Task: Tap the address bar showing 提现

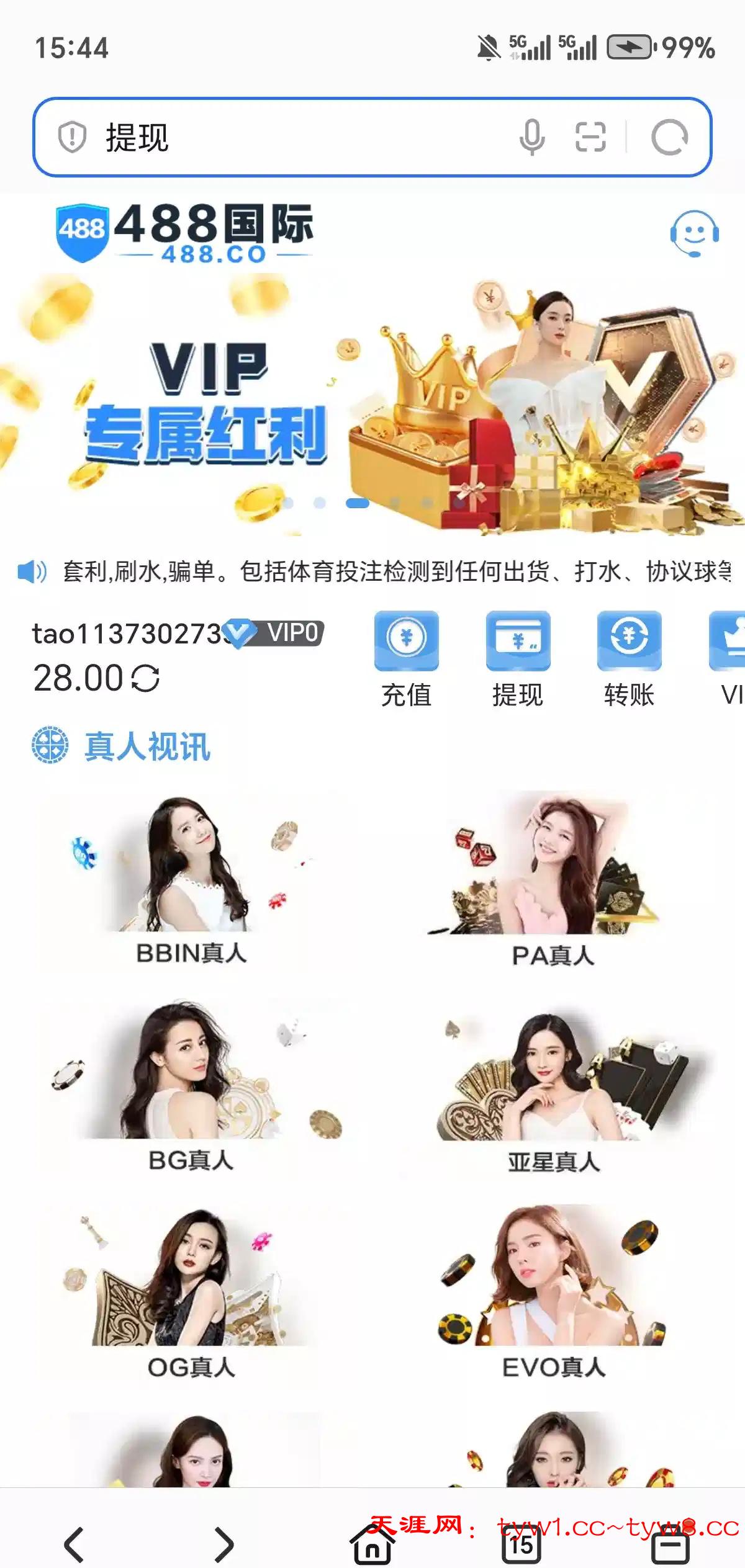Action: 279,137
